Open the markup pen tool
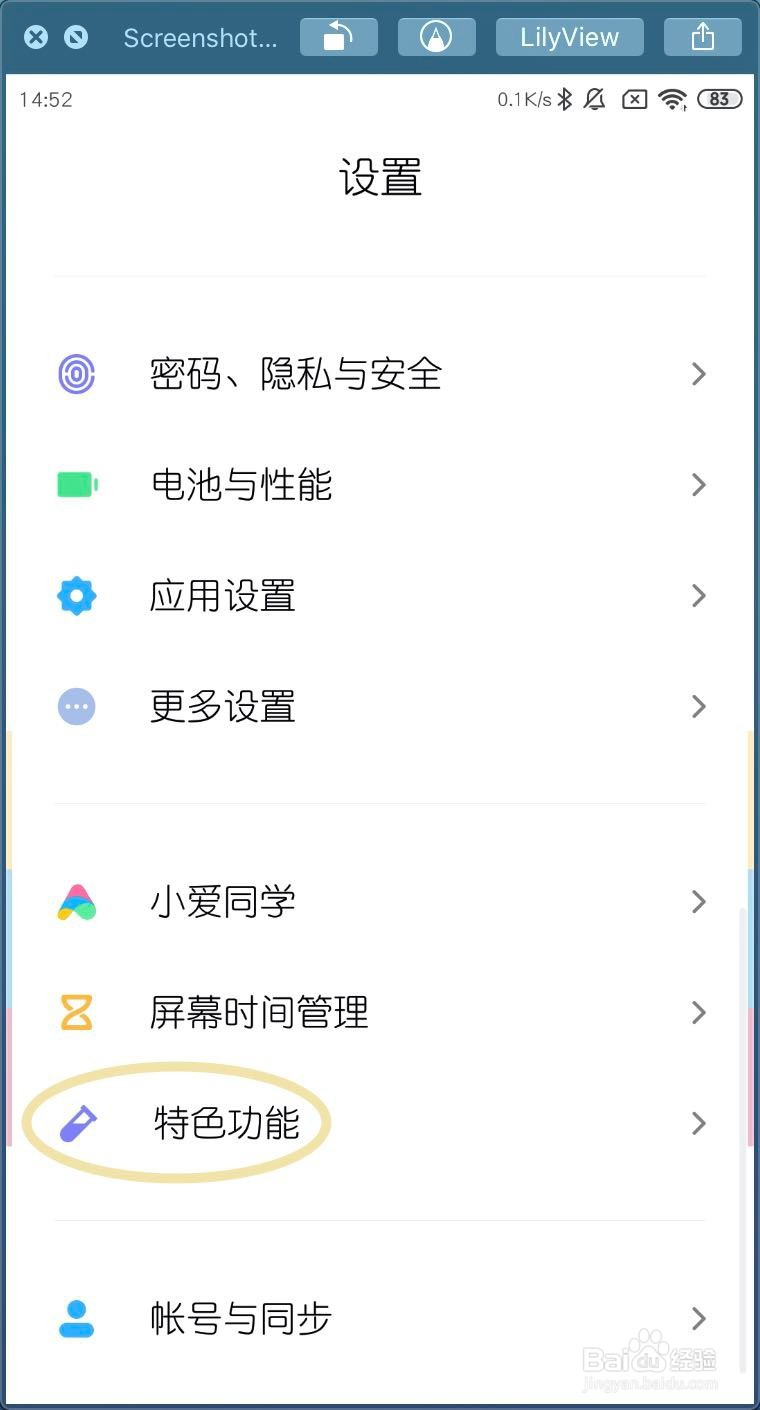 click(436, 38)
